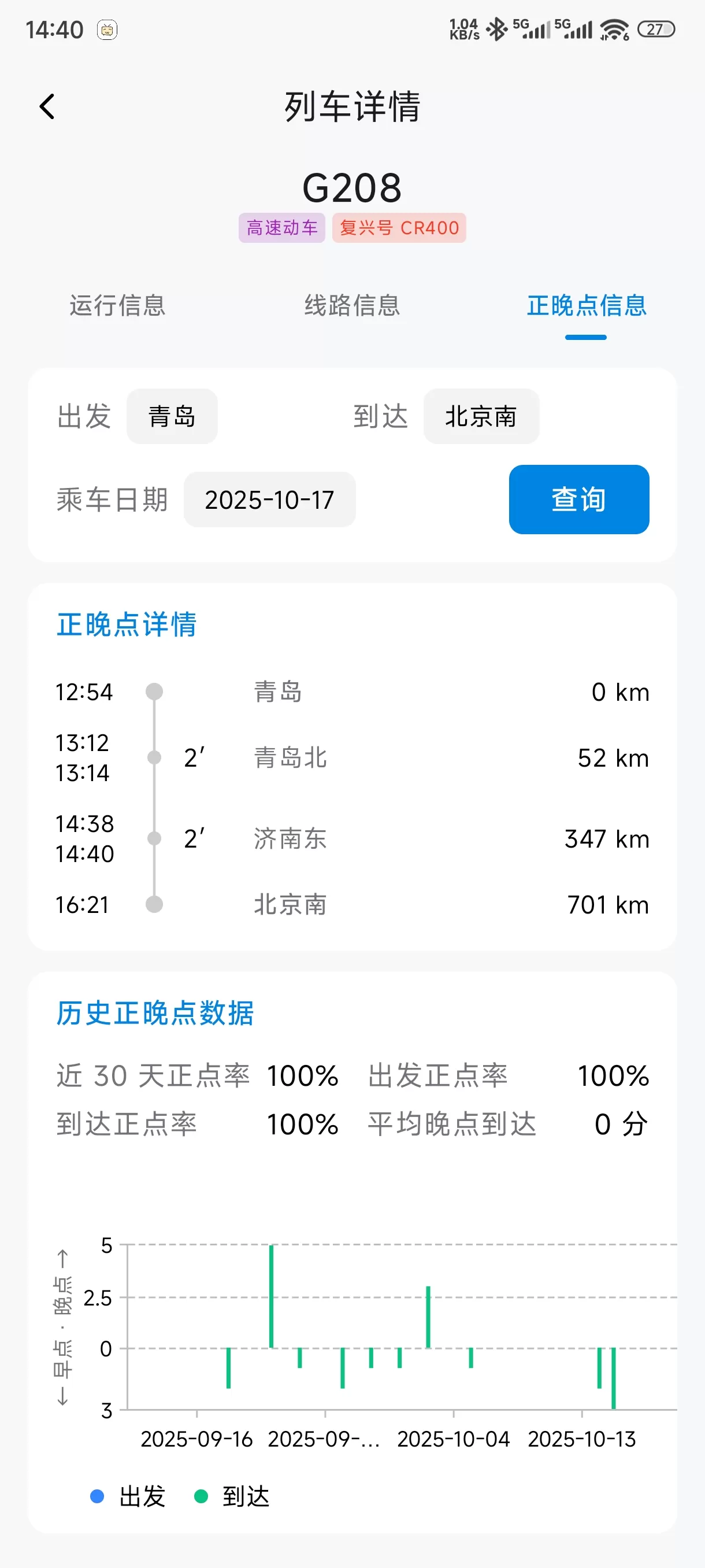Tap the blue 查询 button

click(x=578, y=499)
